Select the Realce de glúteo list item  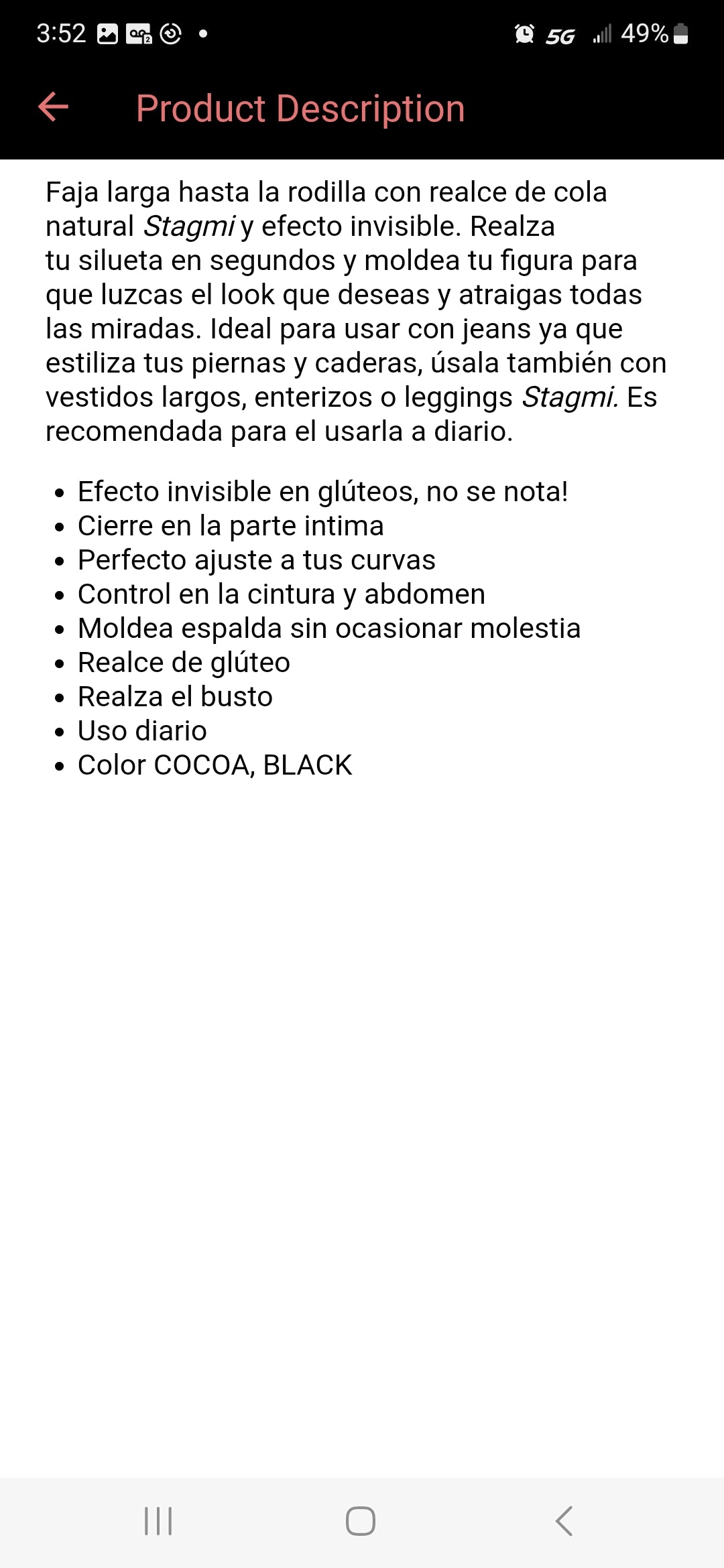(x=183, y=662)
